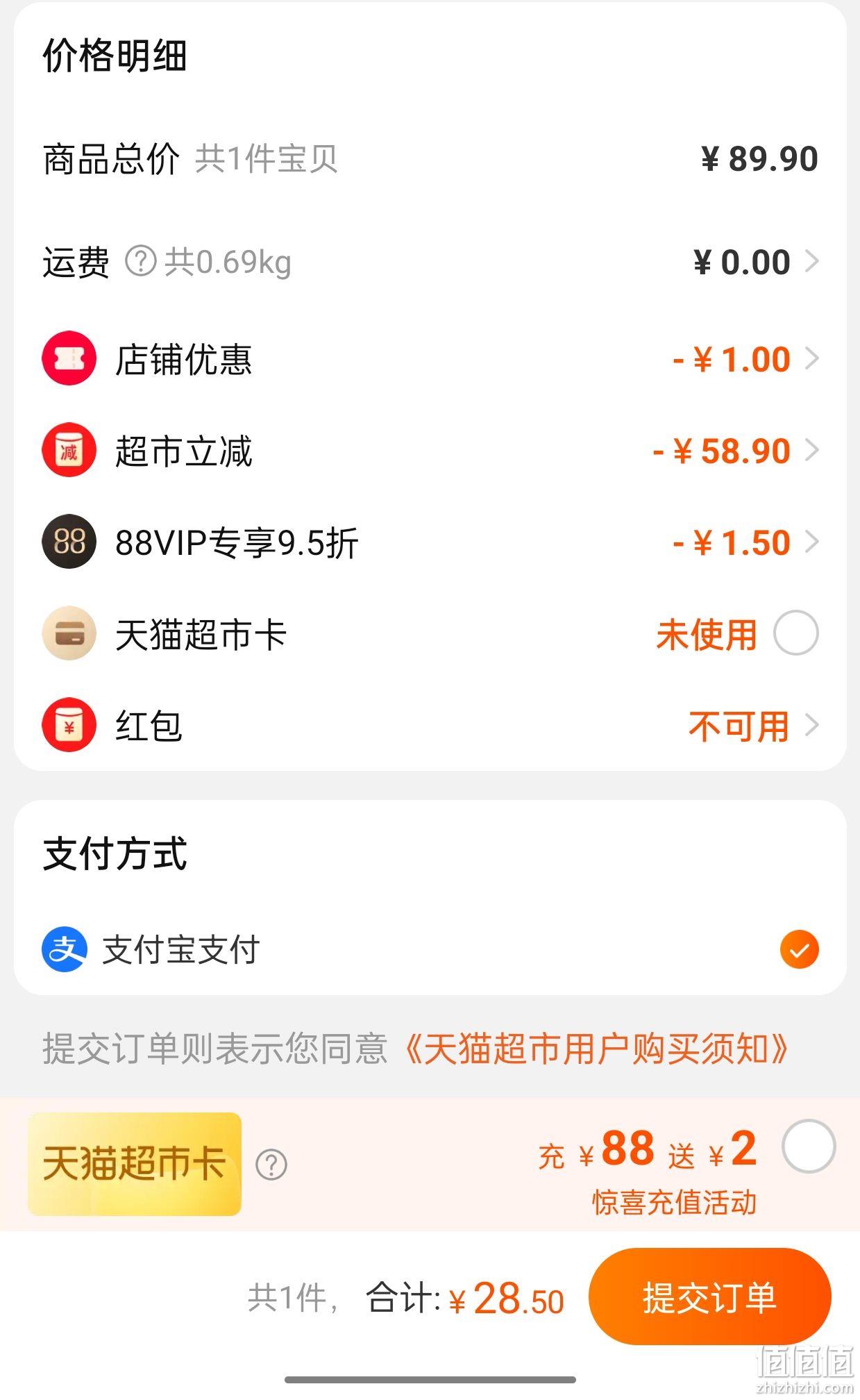Open the 店铺优惠 discount row
The width and height of the screenshot is (860, 1400).
[430, 359]
